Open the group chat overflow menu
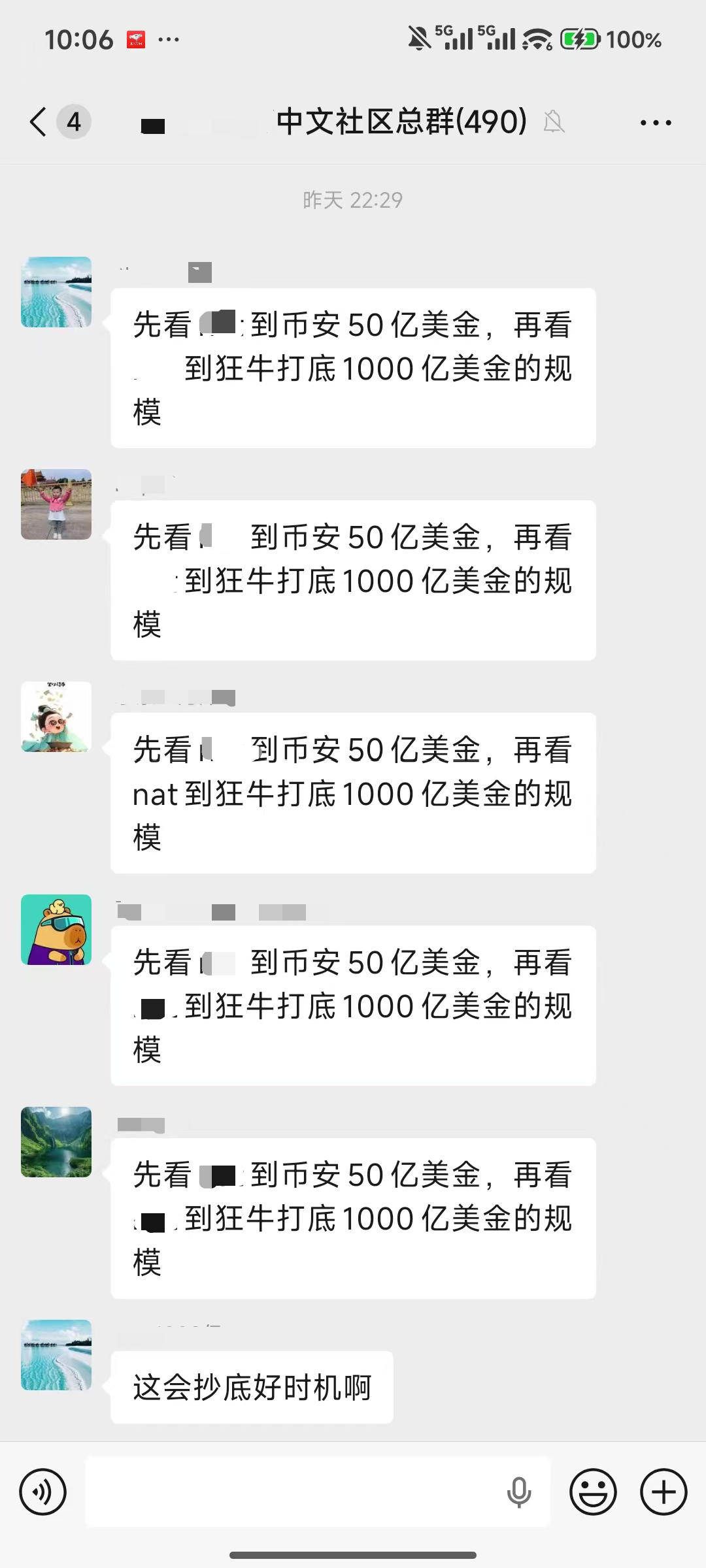The image size is (706, 1568). 656,122
